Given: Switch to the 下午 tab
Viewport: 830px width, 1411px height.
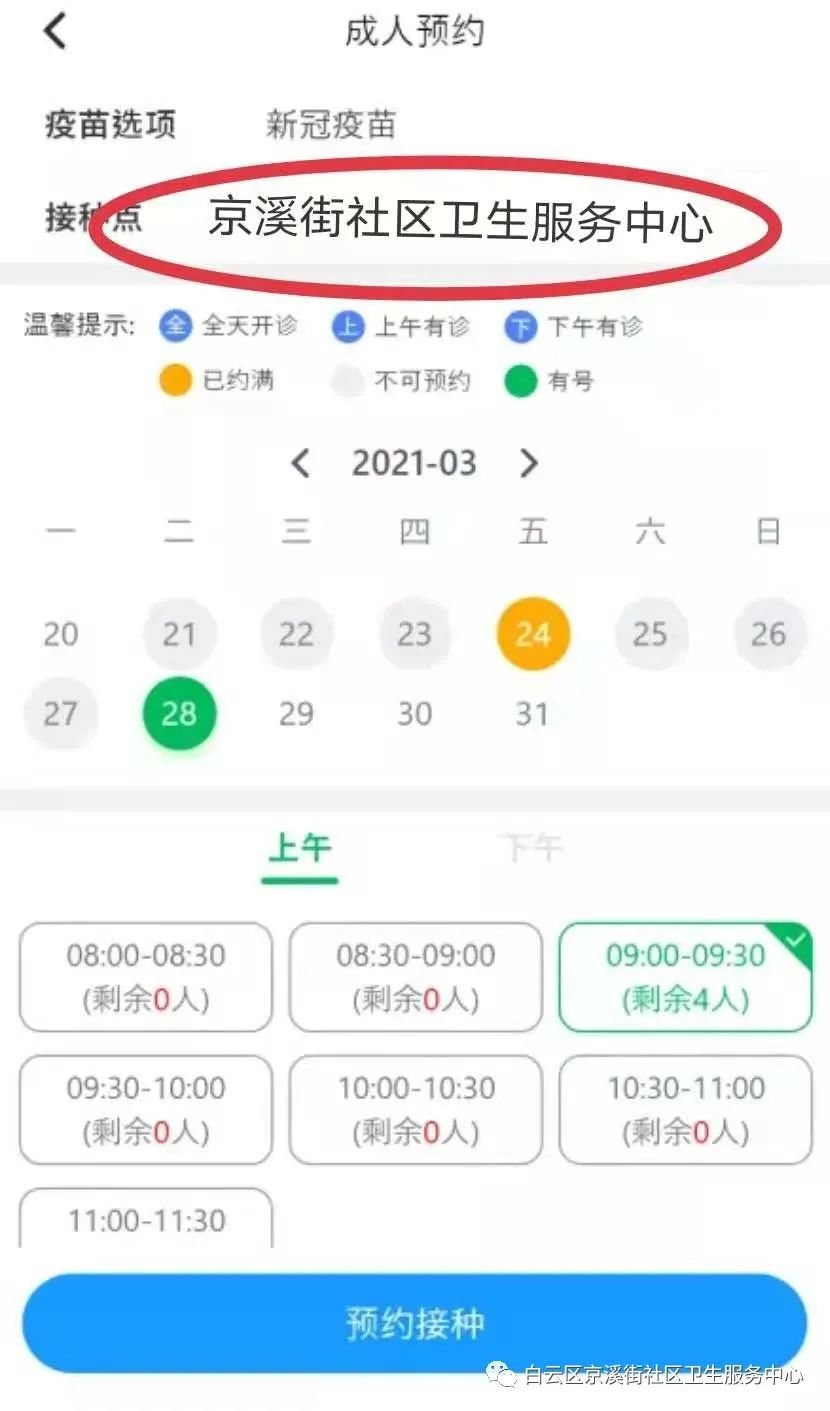Looking at the screenshot, I should point(532,850).
